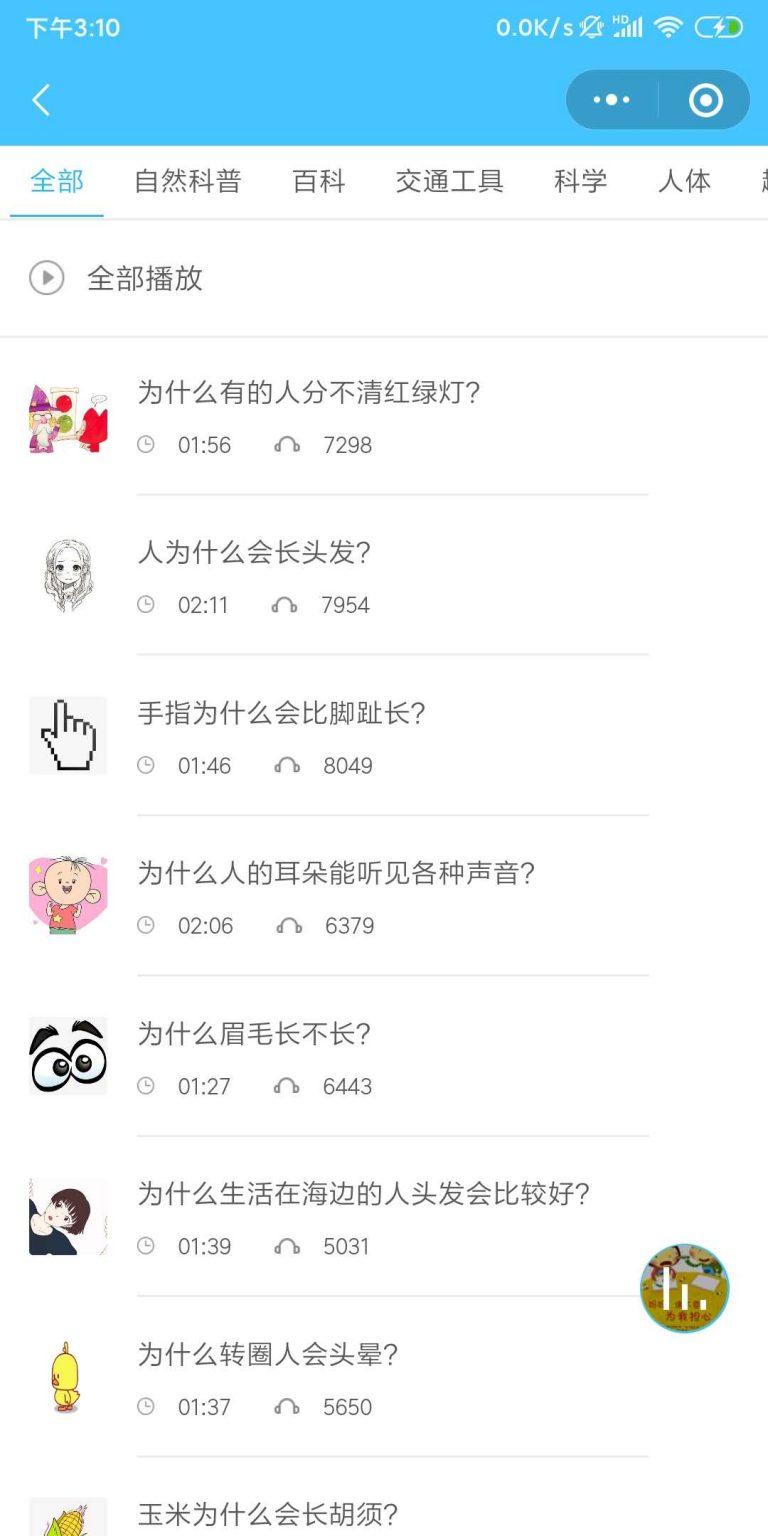
Task: Tap the circular close/exit mini-program icon
Action: click(705, 100)
